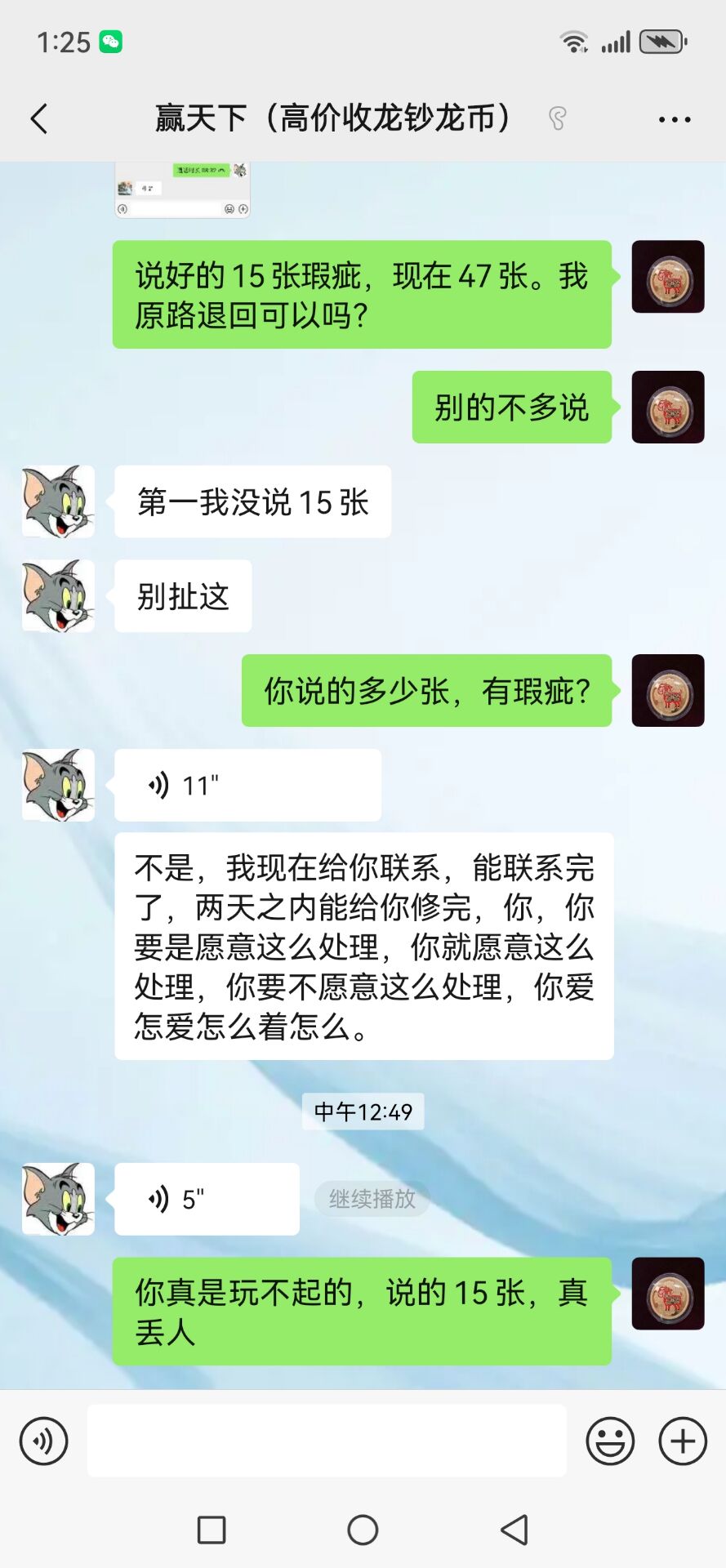Open the emoji picker
This screenshot has width=726, height=1568.
(610, 1441)
